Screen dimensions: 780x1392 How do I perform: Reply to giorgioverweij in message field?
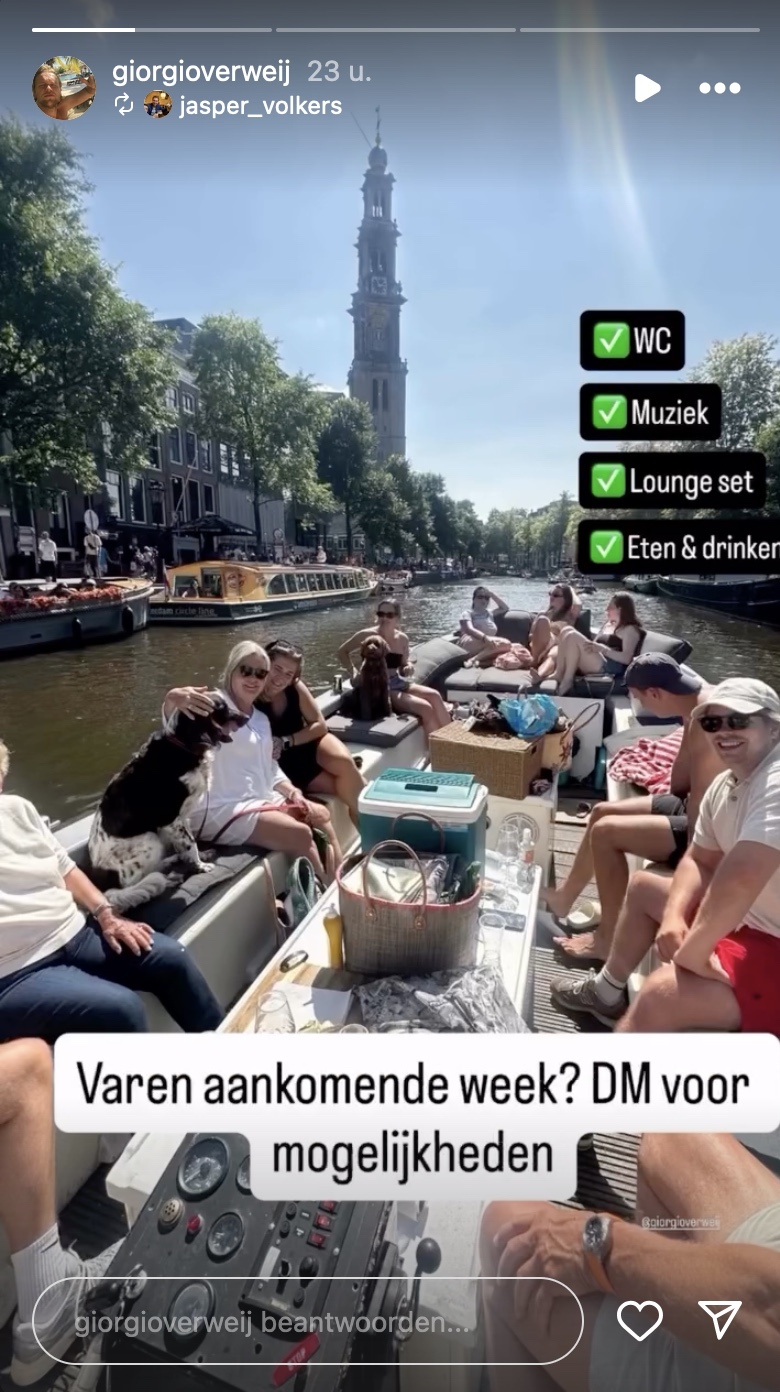308,1322
